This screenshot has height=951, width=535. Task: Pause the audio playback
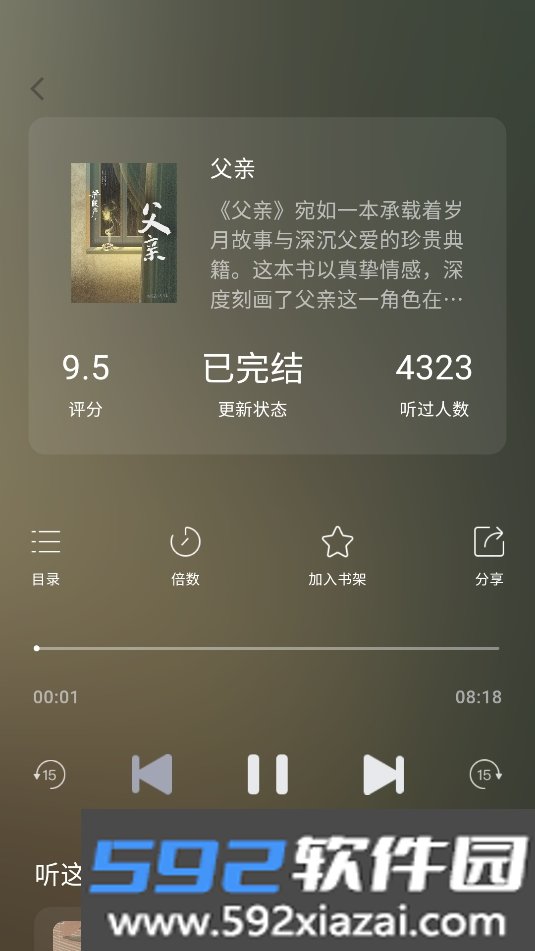(x=268, y=775)
